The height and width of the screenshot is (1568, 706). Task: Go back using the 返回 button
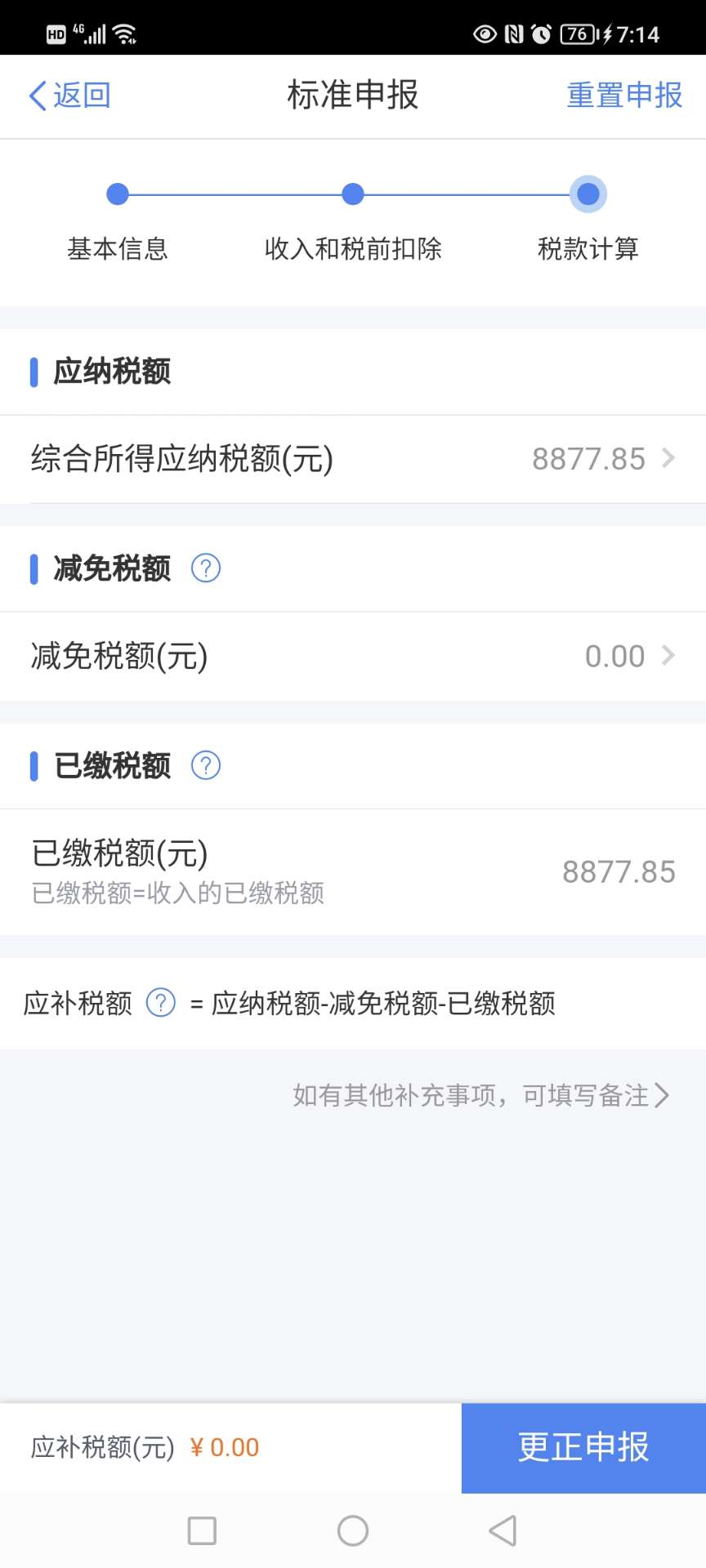click(x=70, y=96)
